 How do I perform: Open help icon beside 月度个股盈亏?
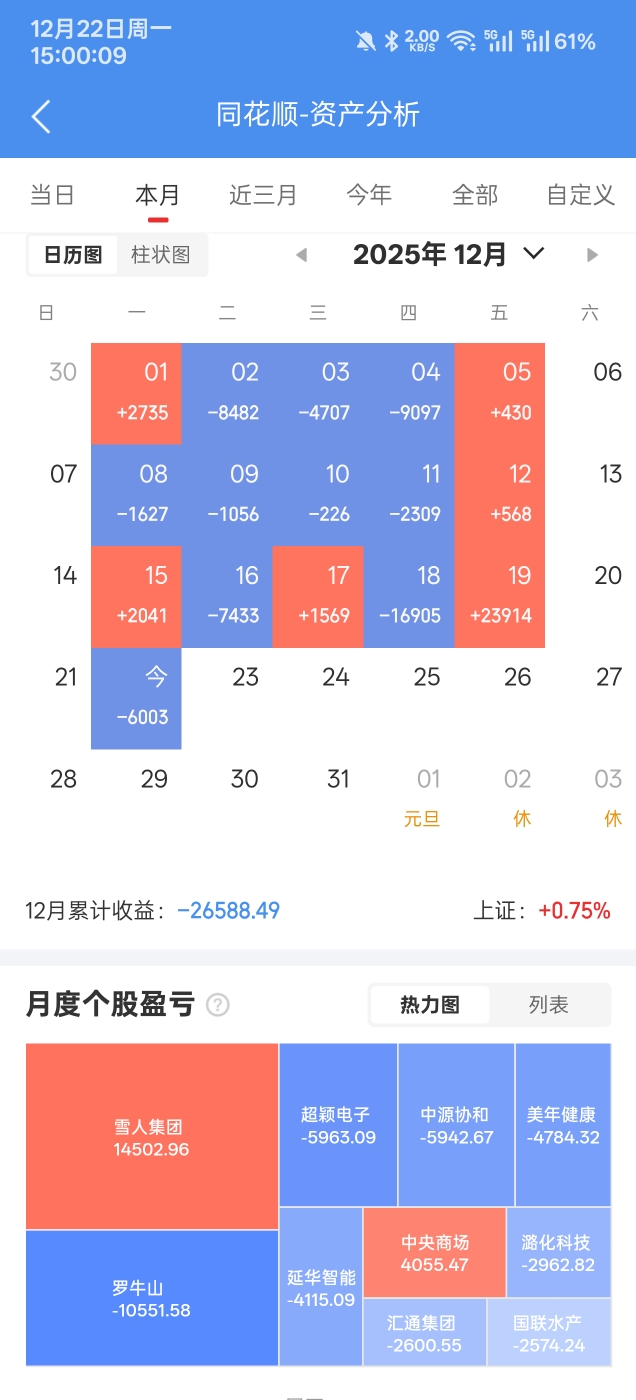click(x=217, y=1005)
